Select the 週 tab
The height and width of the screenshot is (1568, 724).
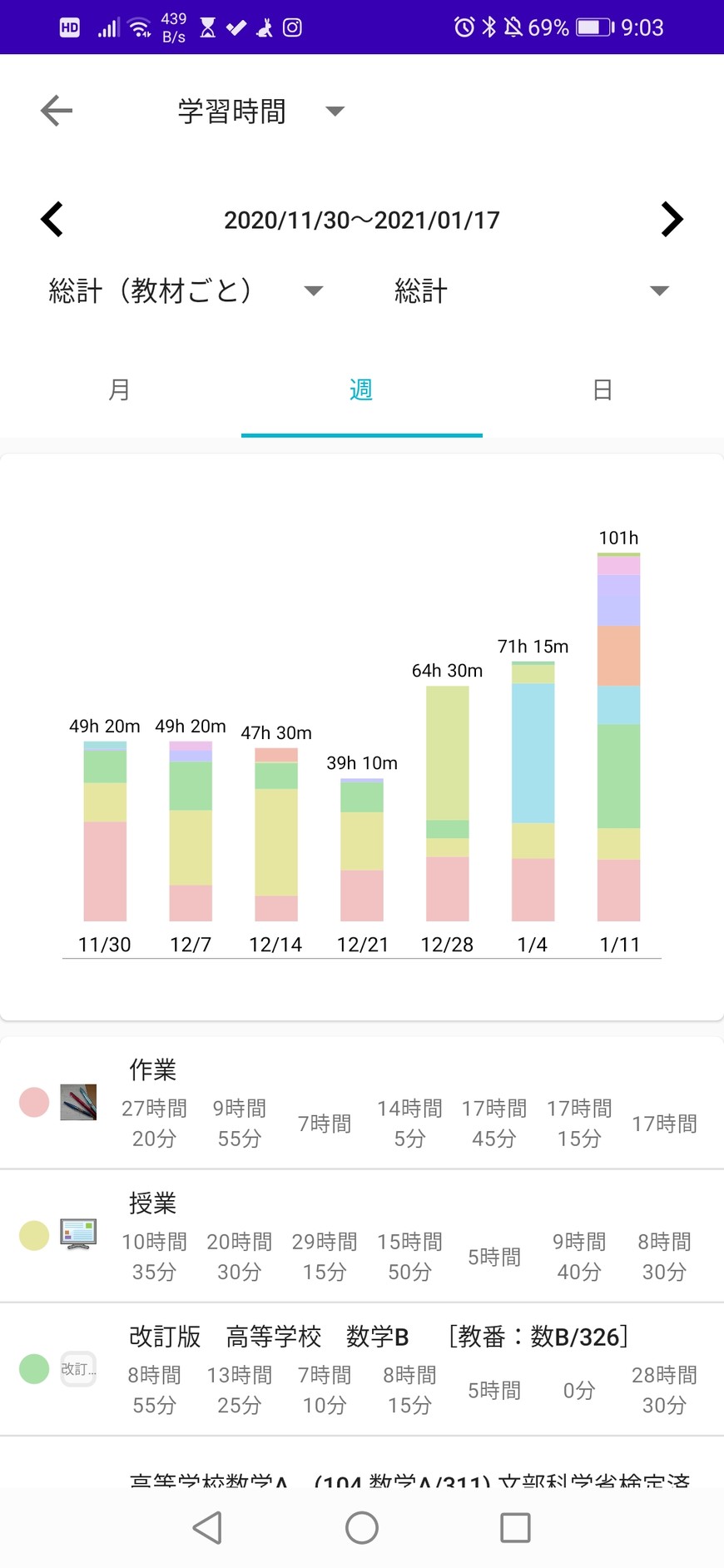(x=361, y=390)
